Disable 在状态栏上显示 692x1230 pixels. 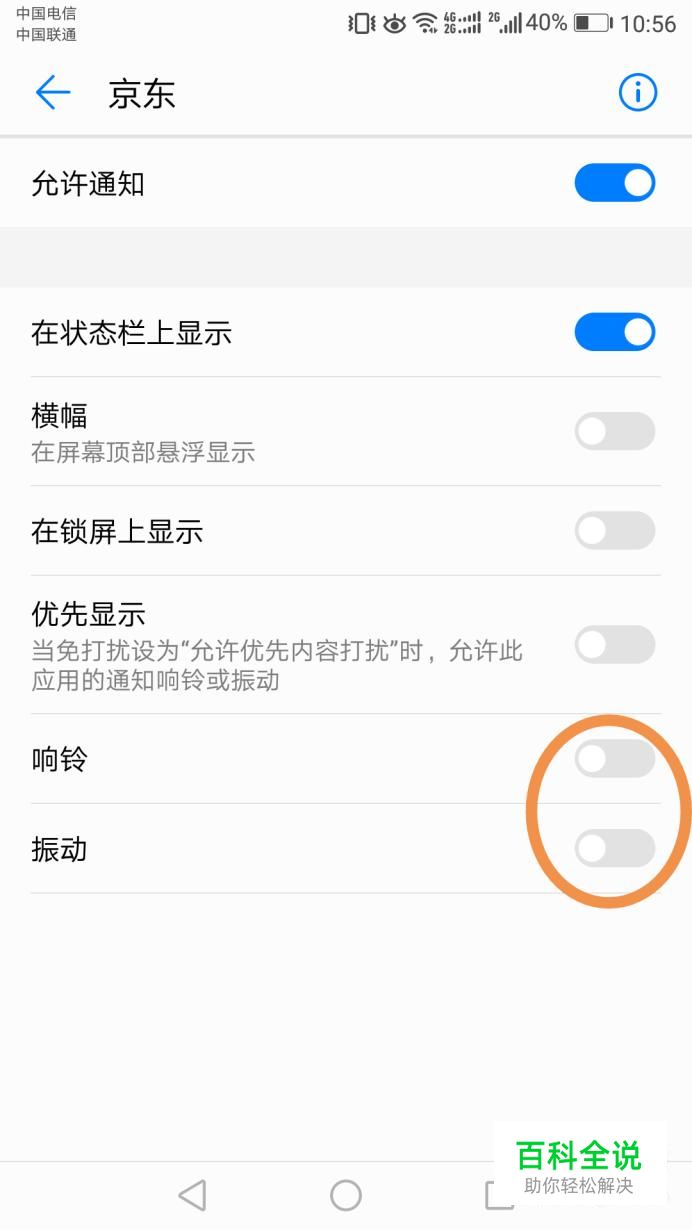pyautogui.click(x=615, y=332)
